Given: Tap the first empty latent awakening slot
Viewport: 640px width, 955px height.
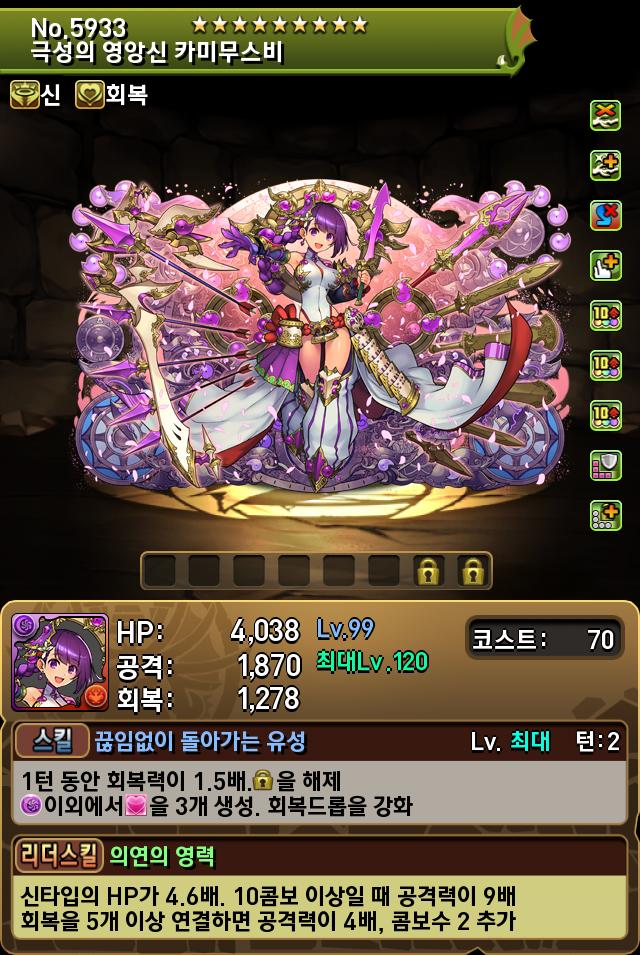Looking at the screenshot, I should click(x=160, y=571).
